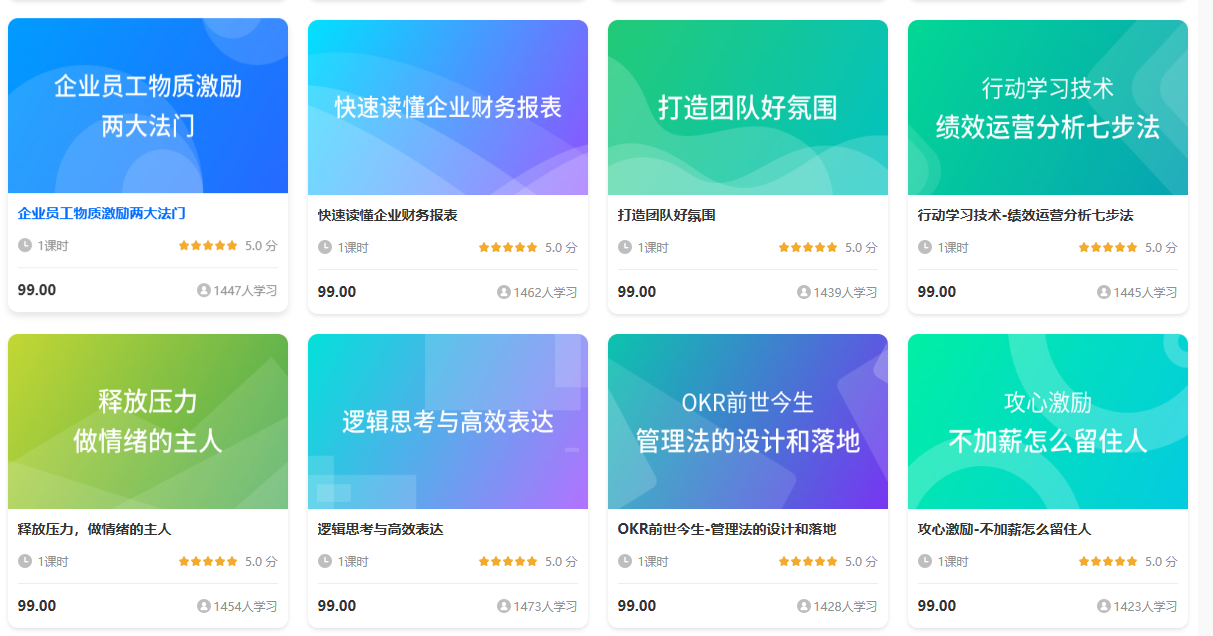Viewport: 1213px width, 636px height.
Task: Open 释放压力，做情绪的主人 course
Action: click(147, 421)
